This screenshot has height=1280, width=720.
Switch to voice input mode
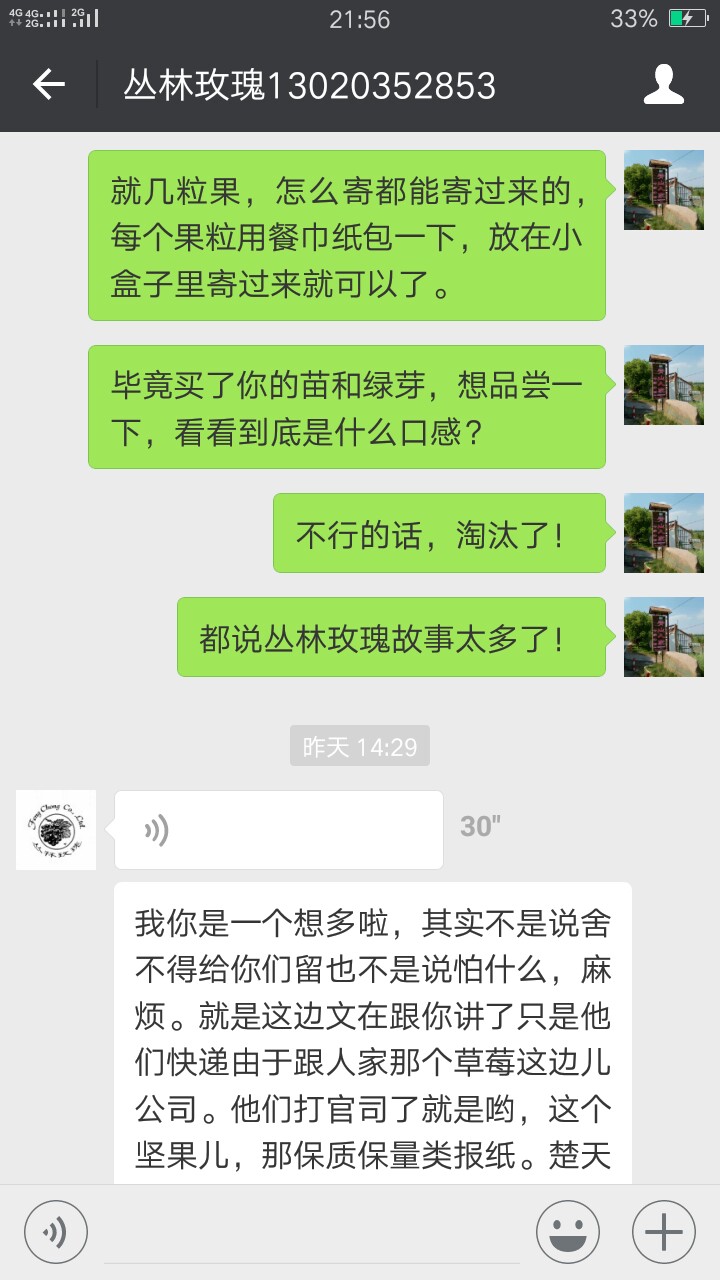tap(56, 1231)
